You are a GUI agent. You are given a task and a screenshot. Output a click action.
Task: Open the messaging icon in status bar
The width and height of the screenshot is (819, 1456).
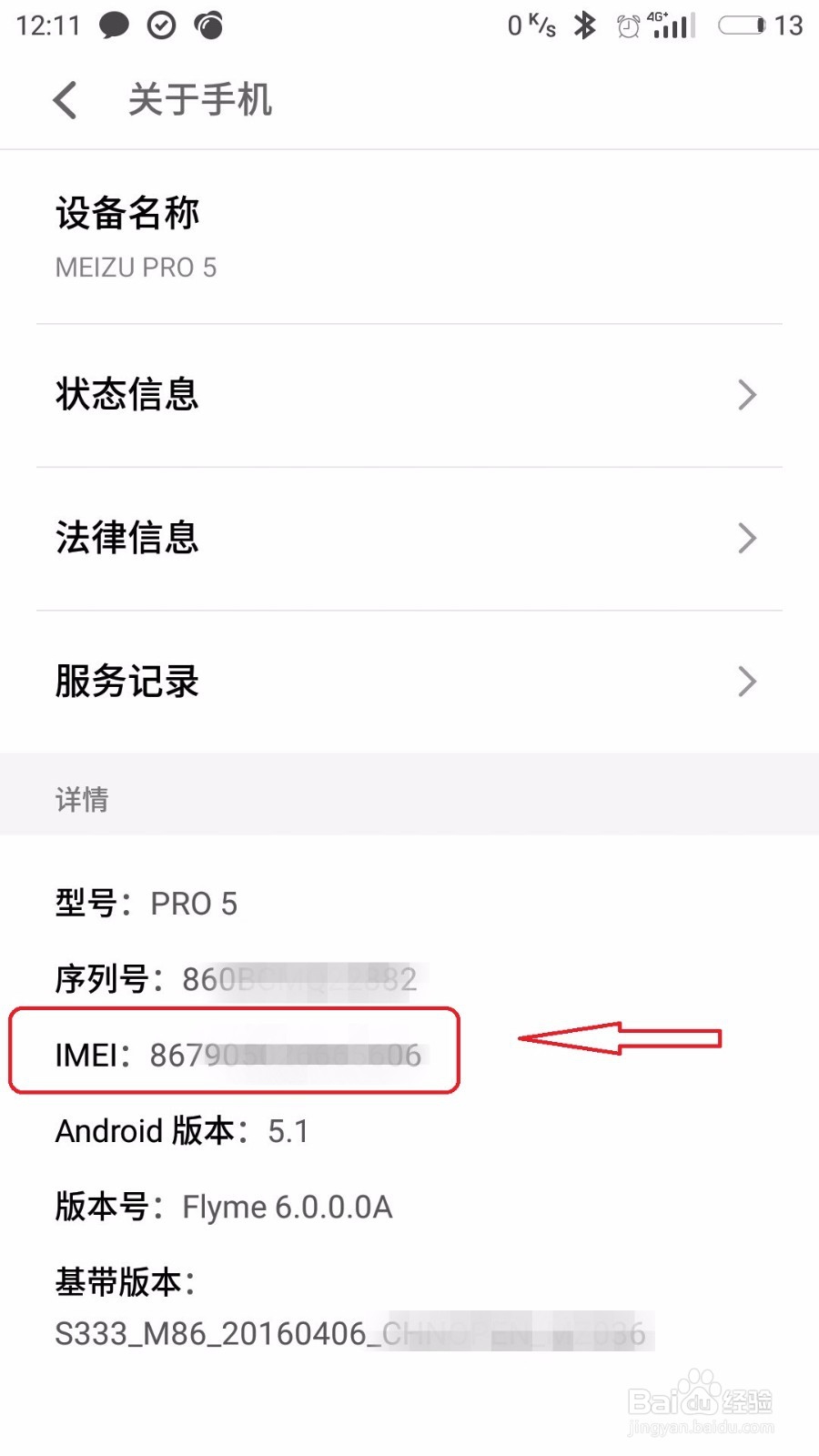[x=116, y=25]
